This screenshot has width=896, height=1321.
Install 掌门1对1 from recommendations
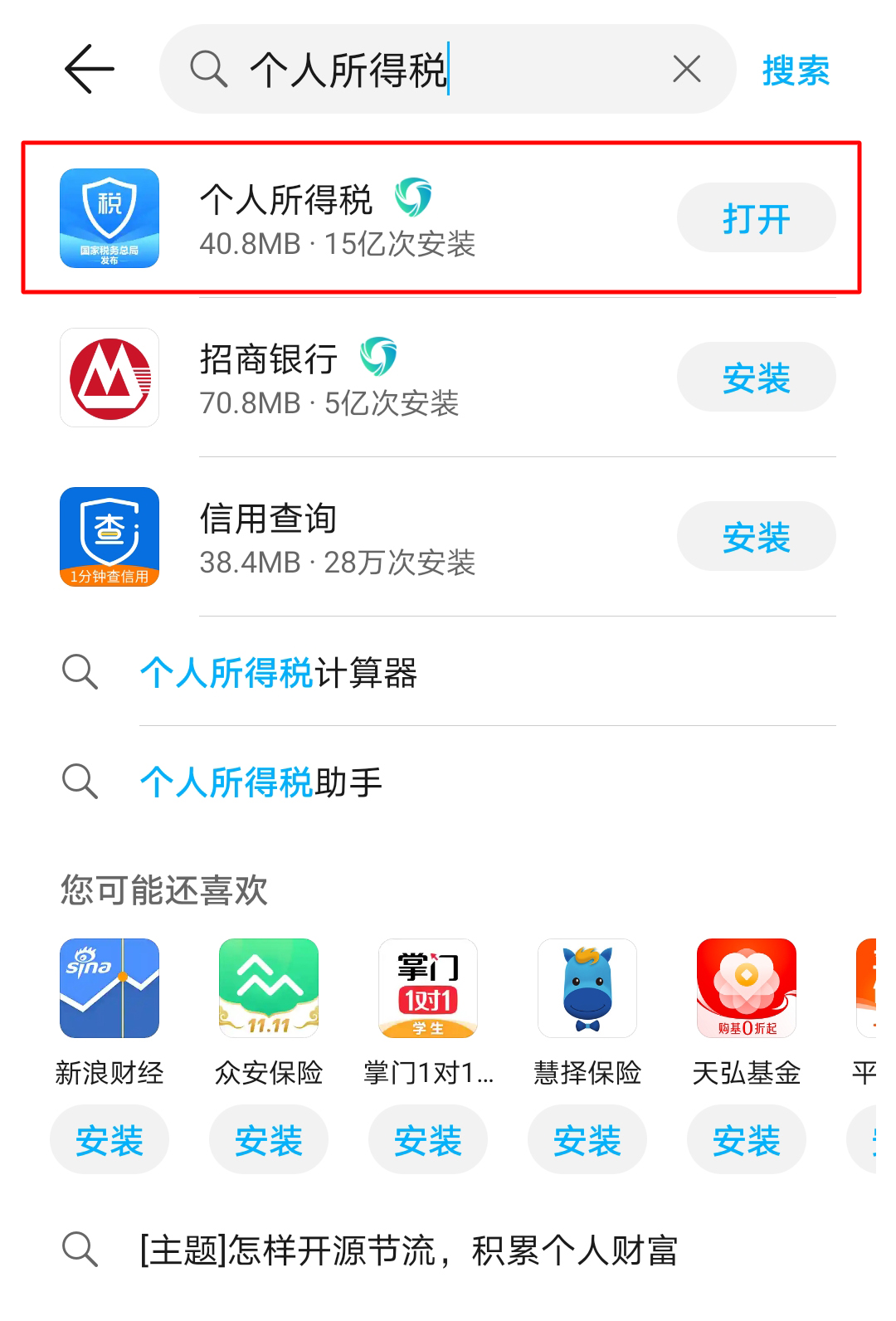coord(428,1140)
